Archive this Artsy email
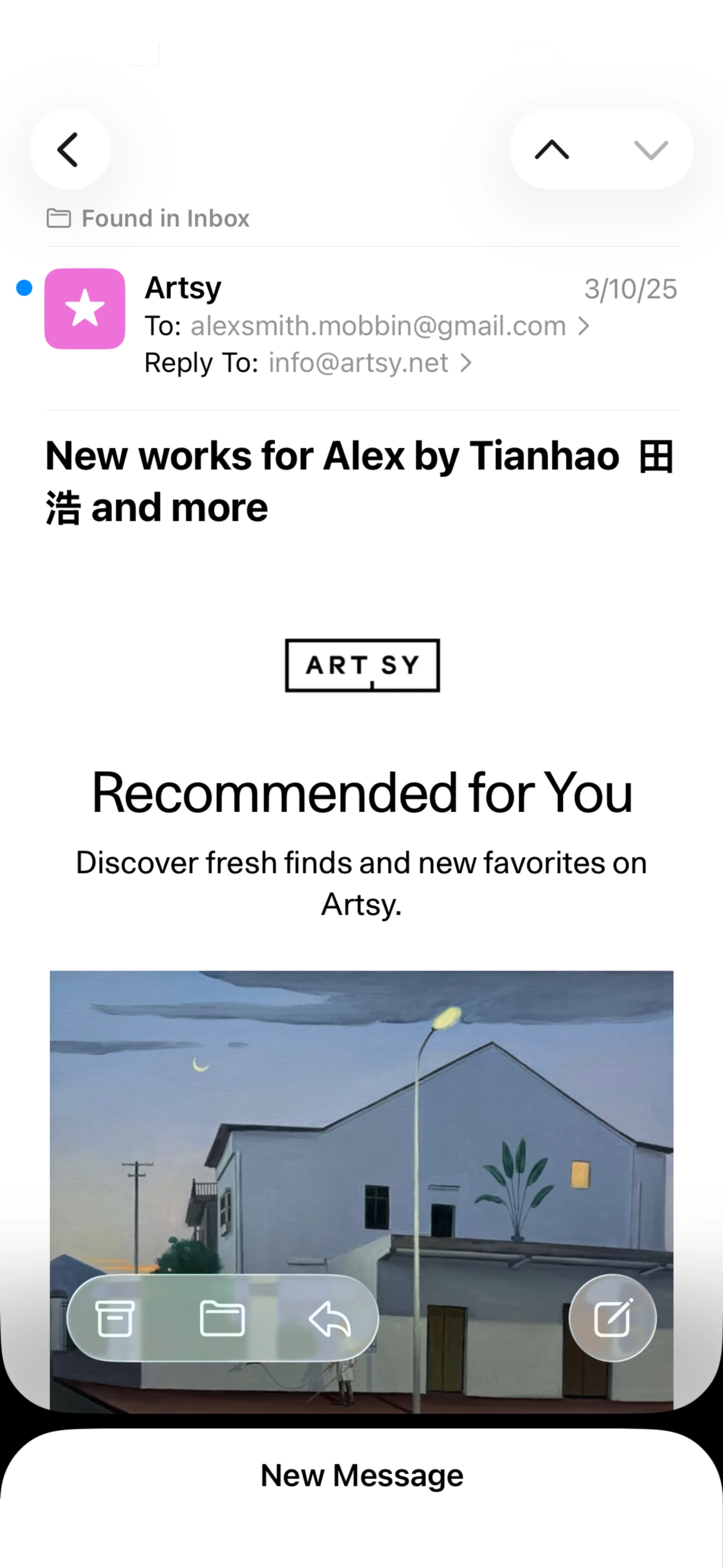723x1568 pixels. point(114,1318)
